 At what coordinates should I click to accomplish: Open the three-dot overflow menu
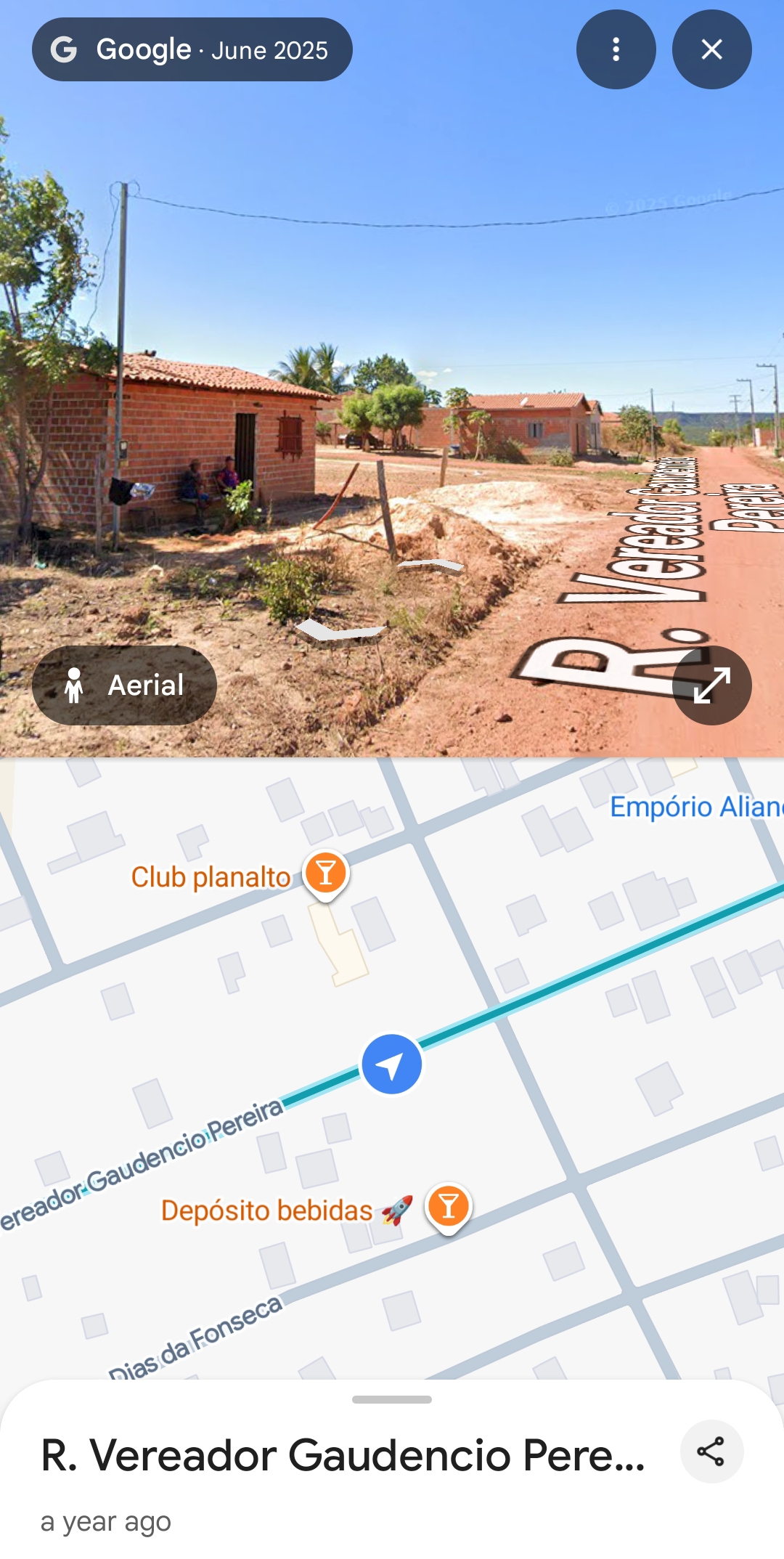(616, 49)
